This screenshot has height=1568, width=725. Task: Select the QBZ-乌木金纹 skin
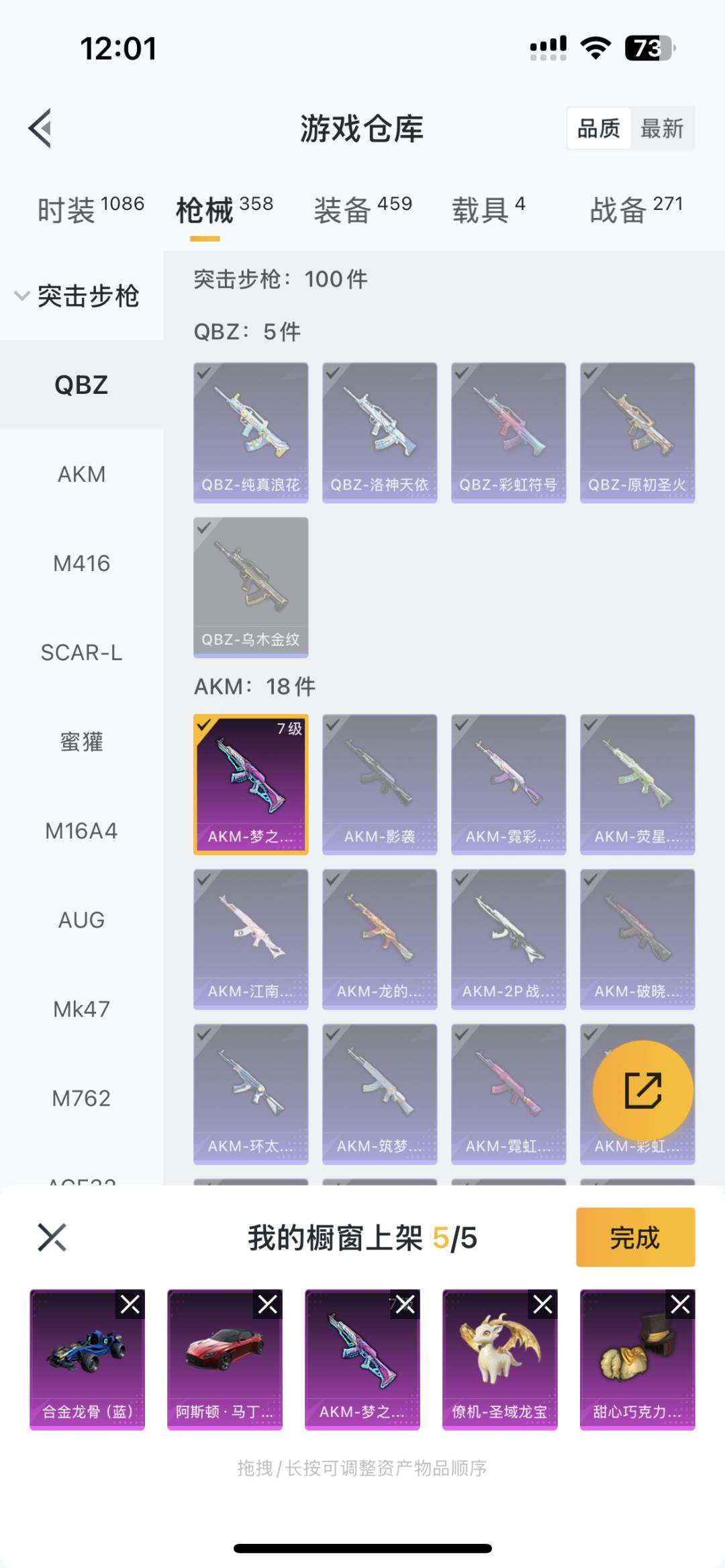pos(251,587)
